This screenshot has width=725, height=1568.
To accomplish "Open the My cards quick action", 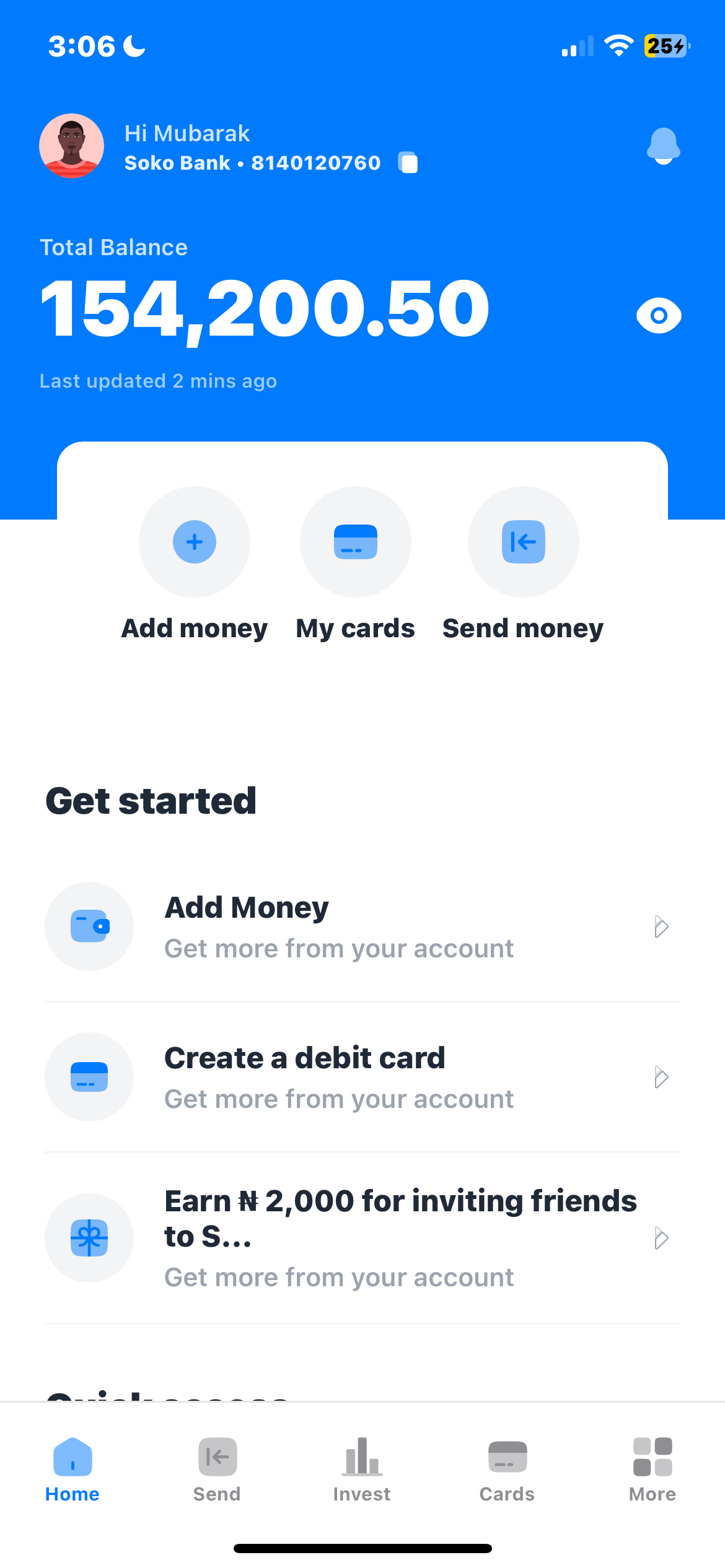I will pyautogui.click(x=356, y=542).
